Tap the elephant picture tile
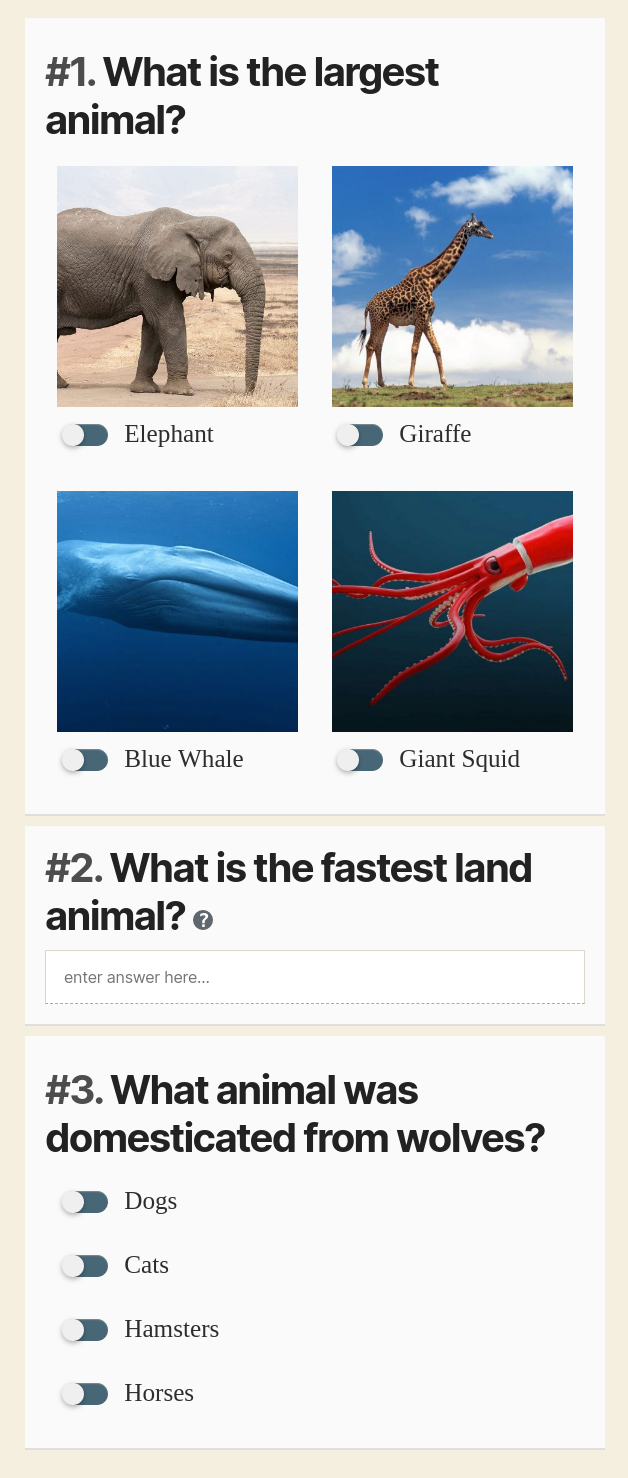628x1478 pixels. (177, 286)
